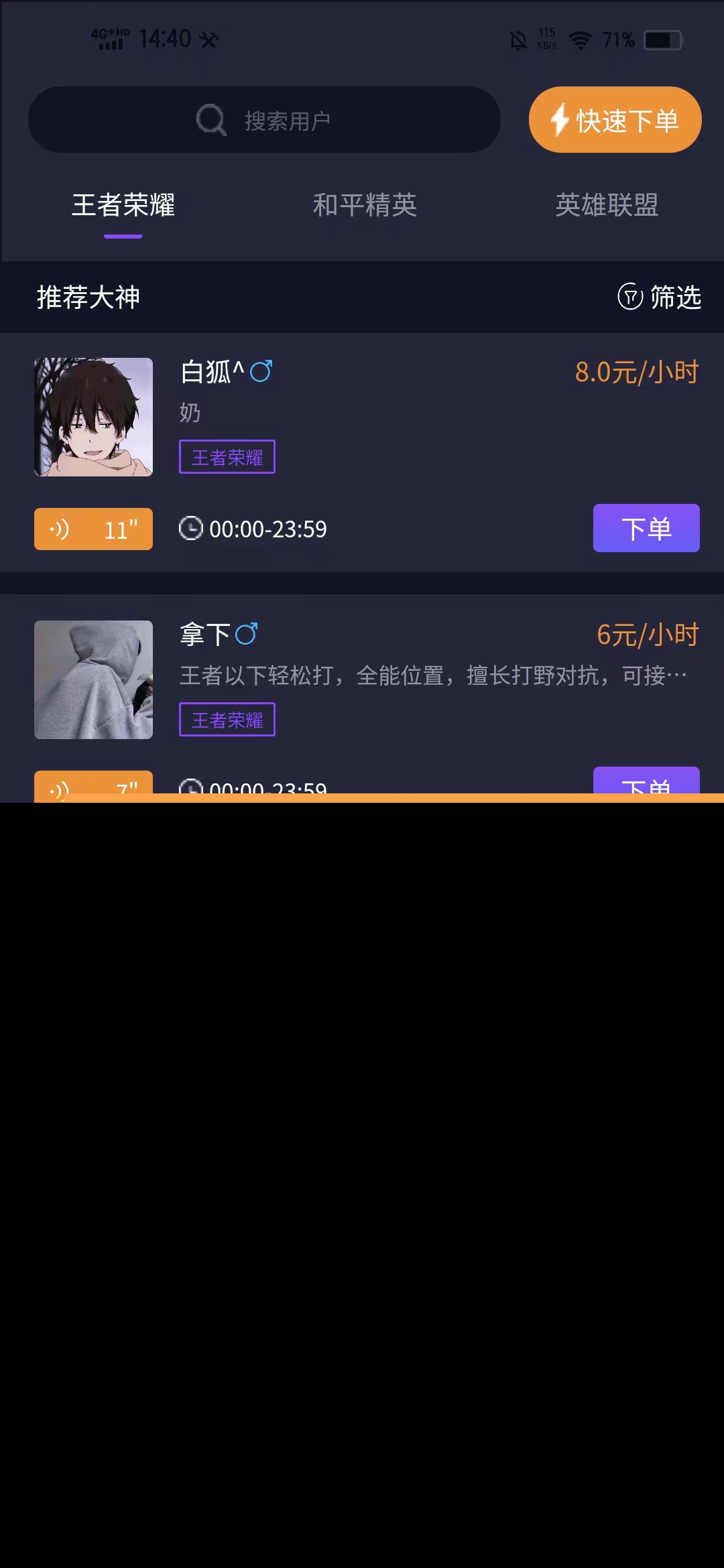Select the 王者荣耀 tab
The width and height of the screenshot is (724, 1568).
pyautogui.click(x=123, y=205)
